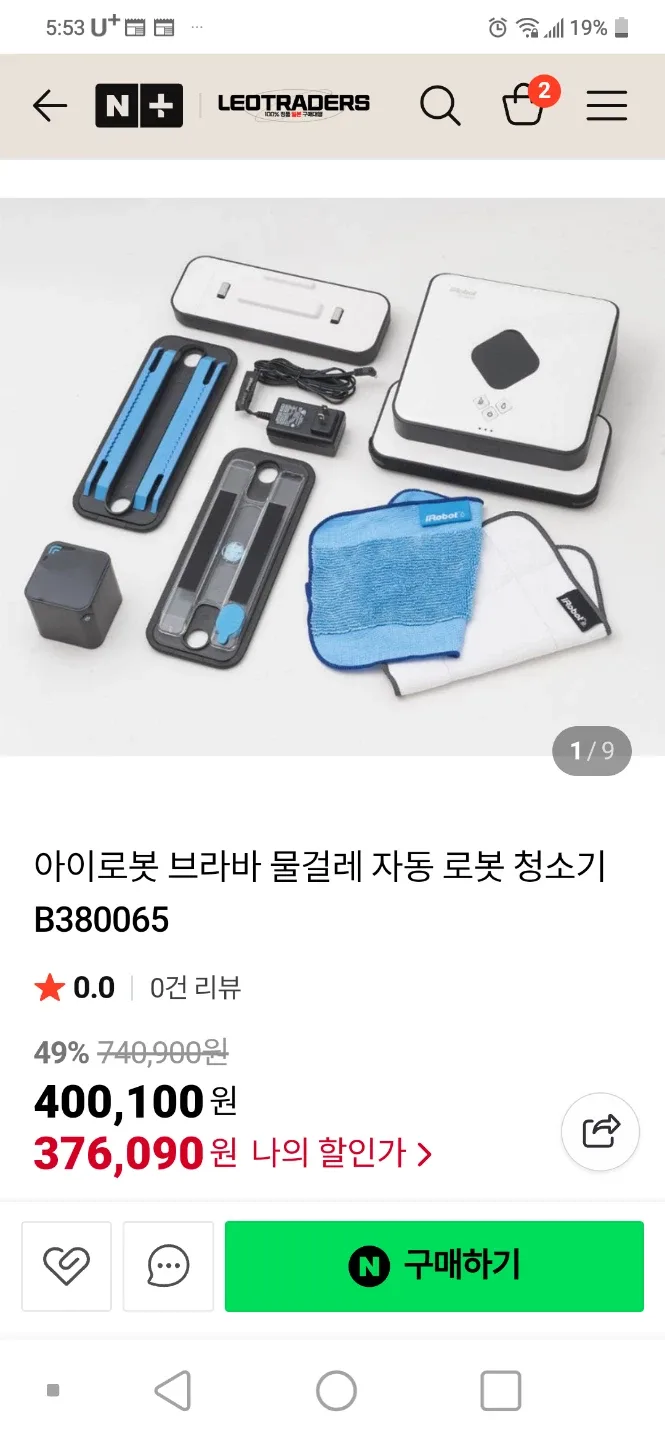Image resolution: width=665 pixels, height=1440 pixels.
Task: Show recent apps
Action: pyautogui.click(x=500, y=1390)
